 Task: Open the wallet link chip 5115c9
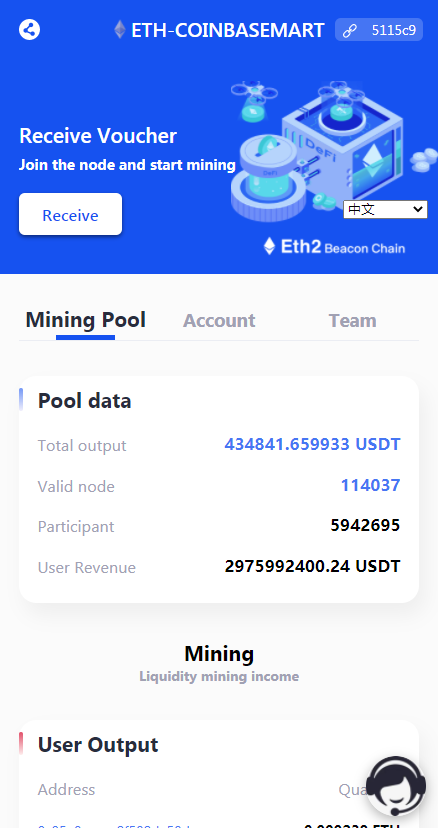point(379,30)
